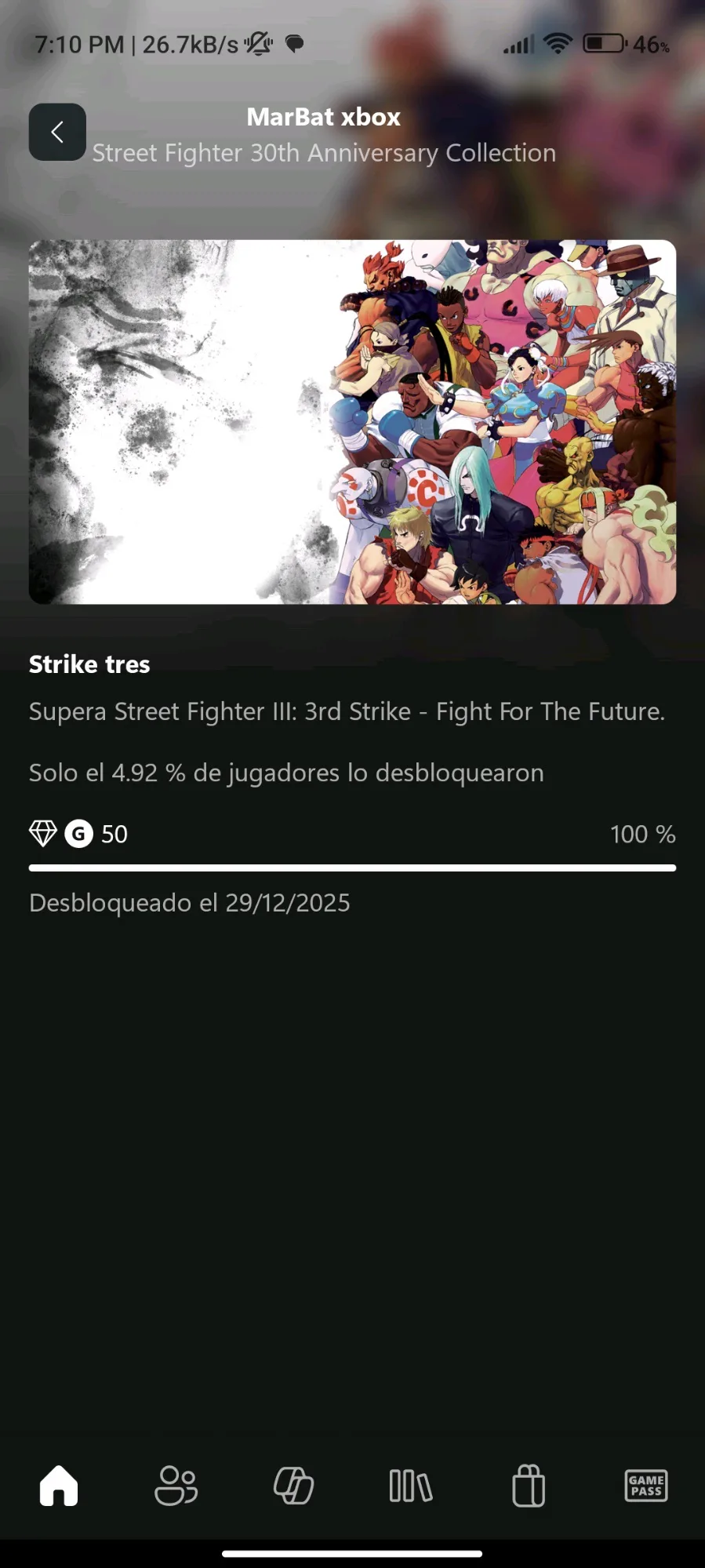Screen dimensions: 705x1568
Task: Open the Copilot tab
Action: 293,1486
